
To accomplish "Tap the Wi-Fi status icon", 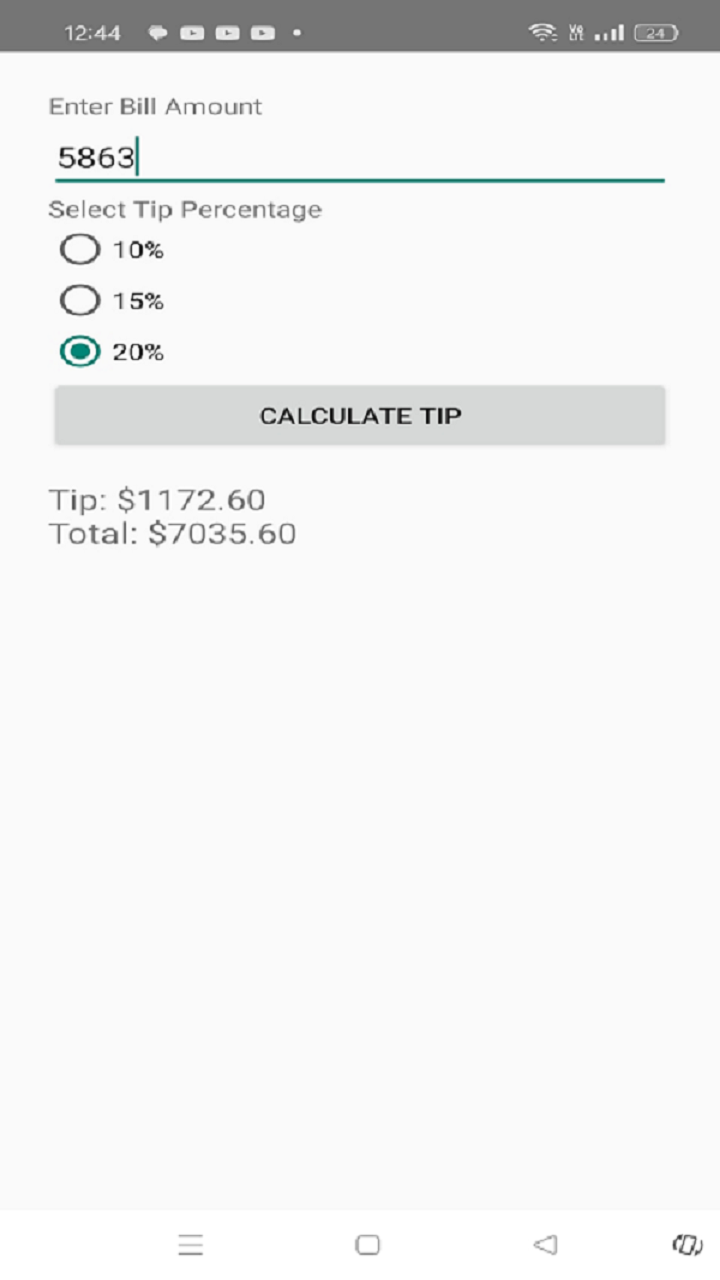I will (x=542, y=32).
